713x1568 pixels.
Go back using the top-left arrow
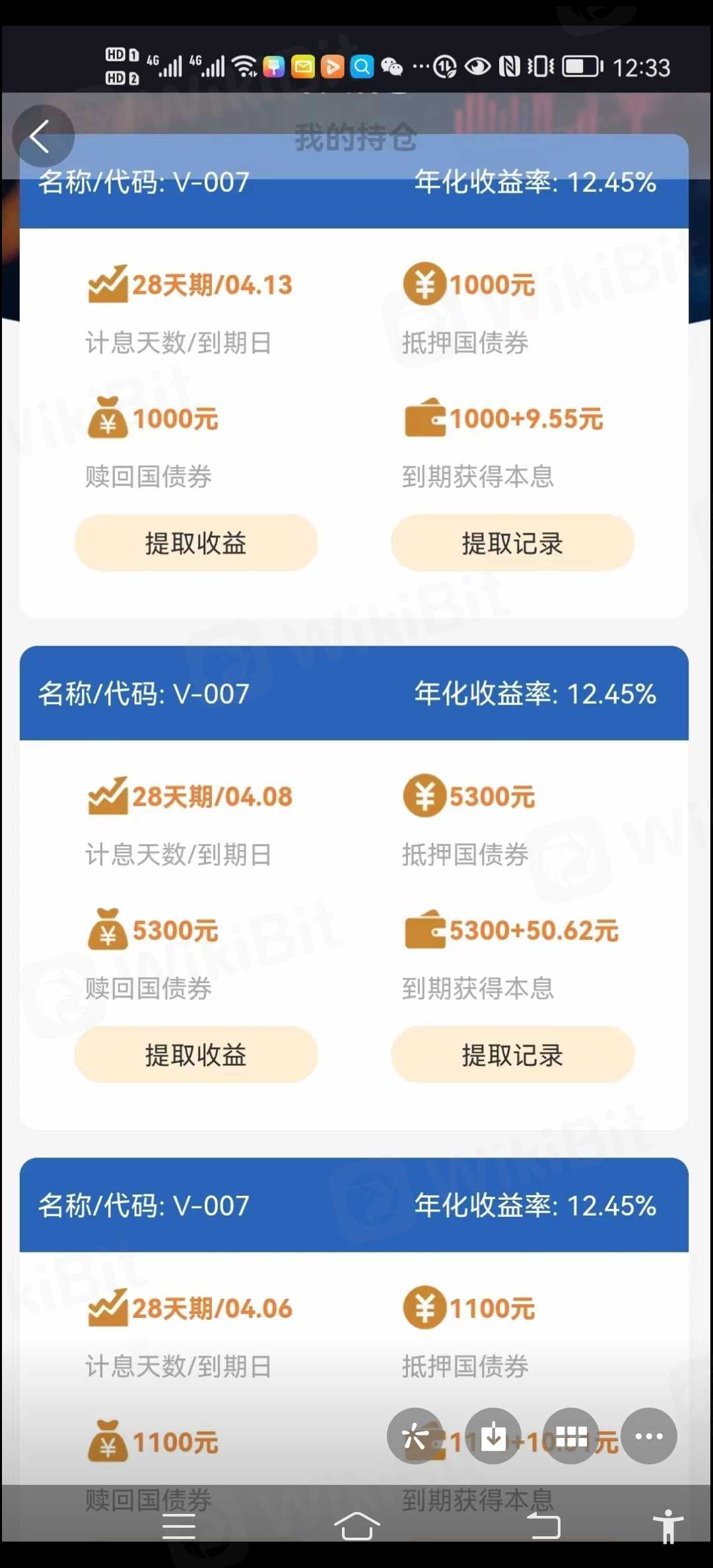click(42, 137)
